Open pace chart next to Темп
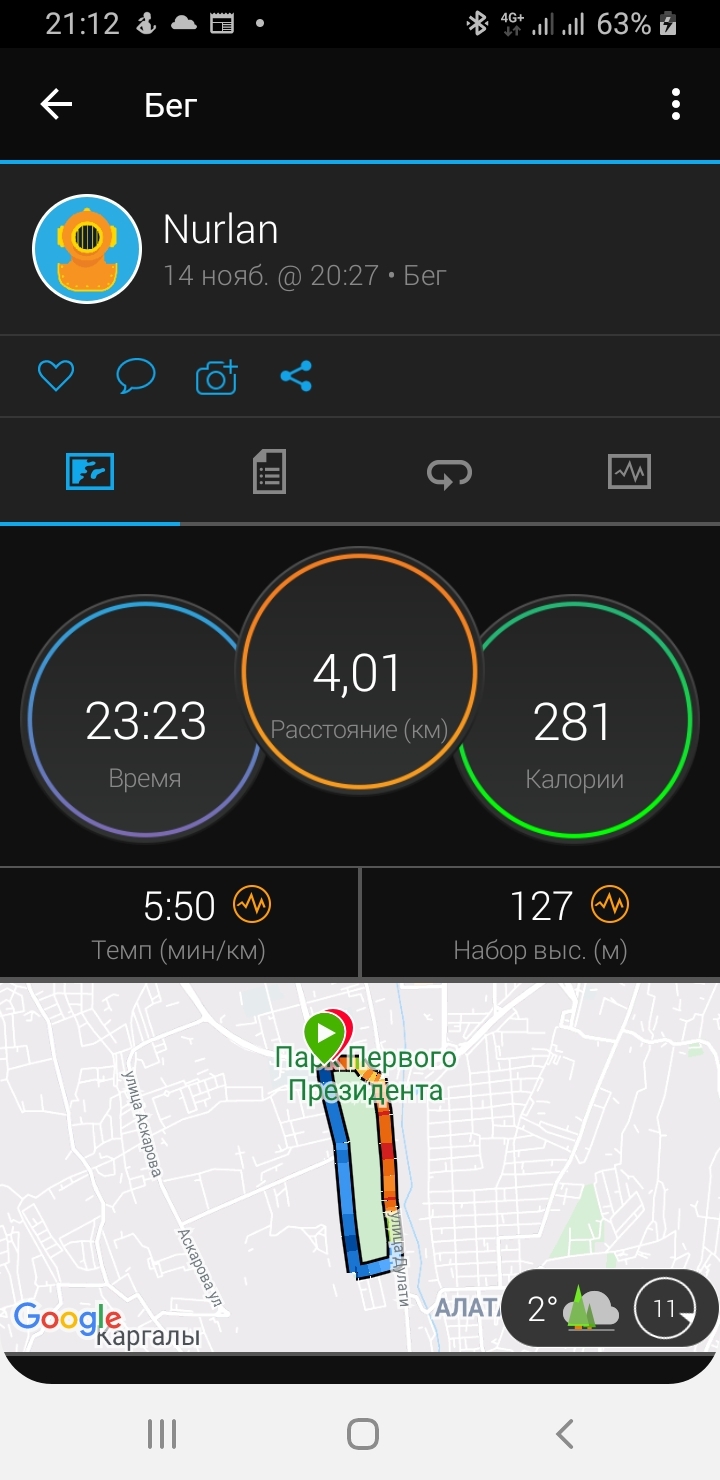Screen dimensions: 720x1480 252,905
